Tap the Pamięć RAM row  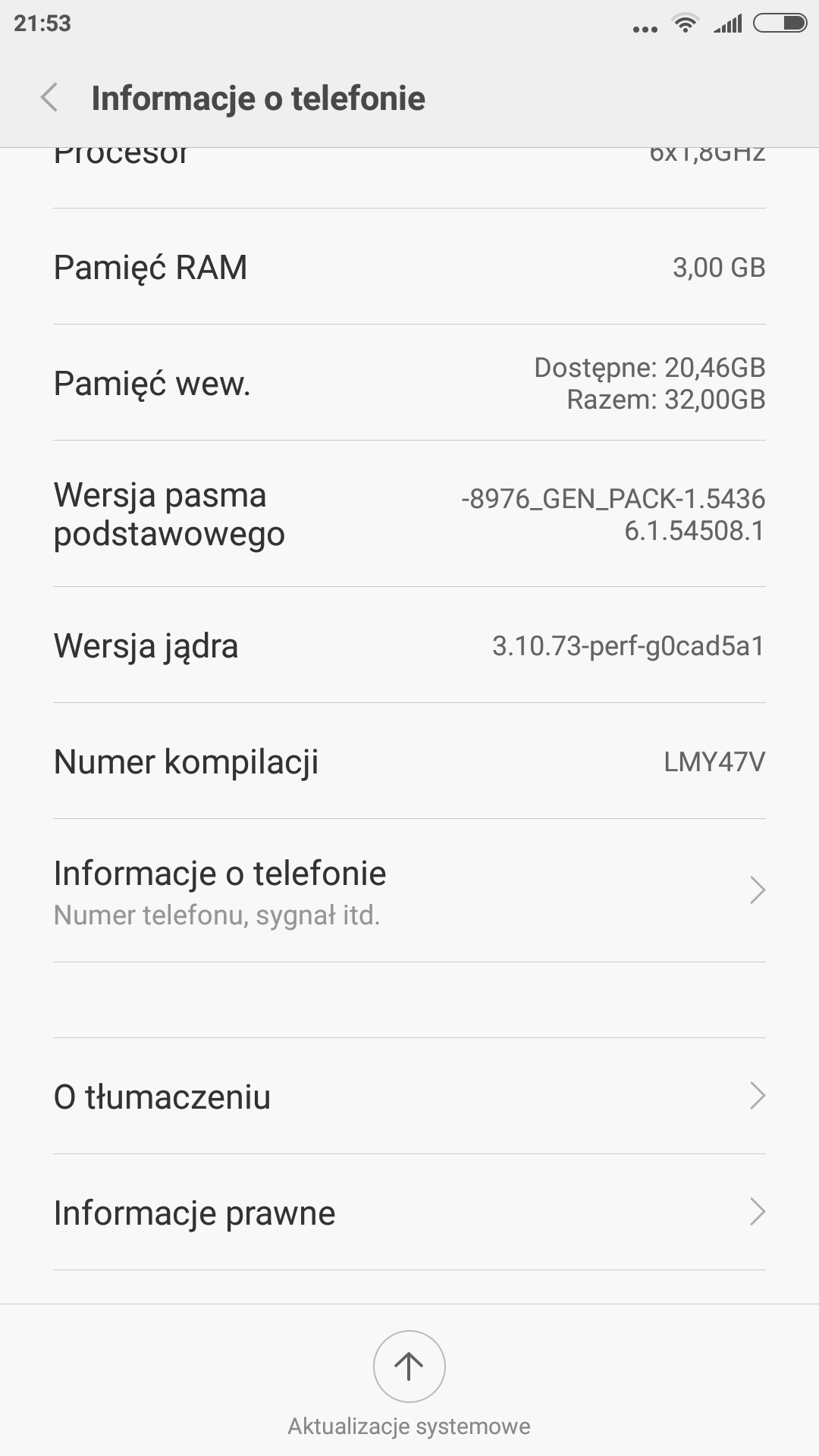(409, 267)
